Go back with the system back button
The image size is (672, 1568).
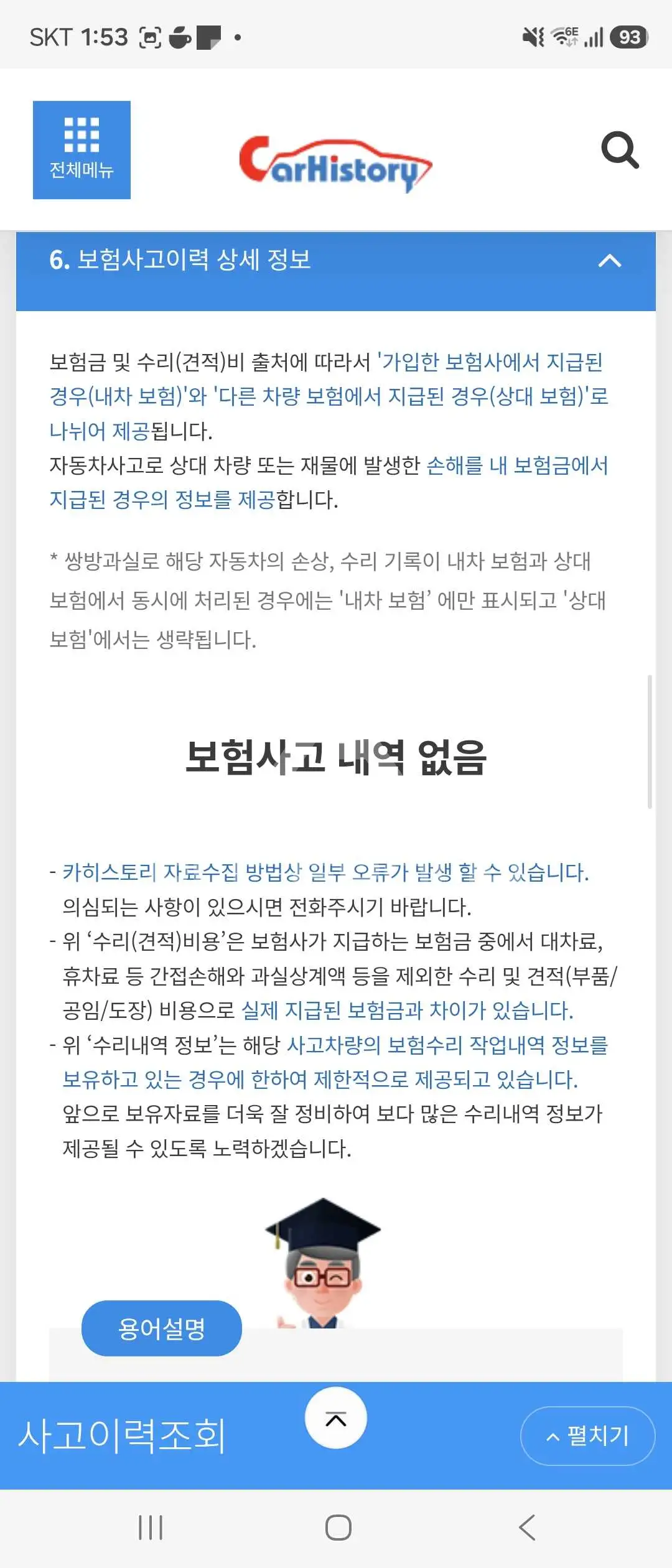tap(527, 1527)
